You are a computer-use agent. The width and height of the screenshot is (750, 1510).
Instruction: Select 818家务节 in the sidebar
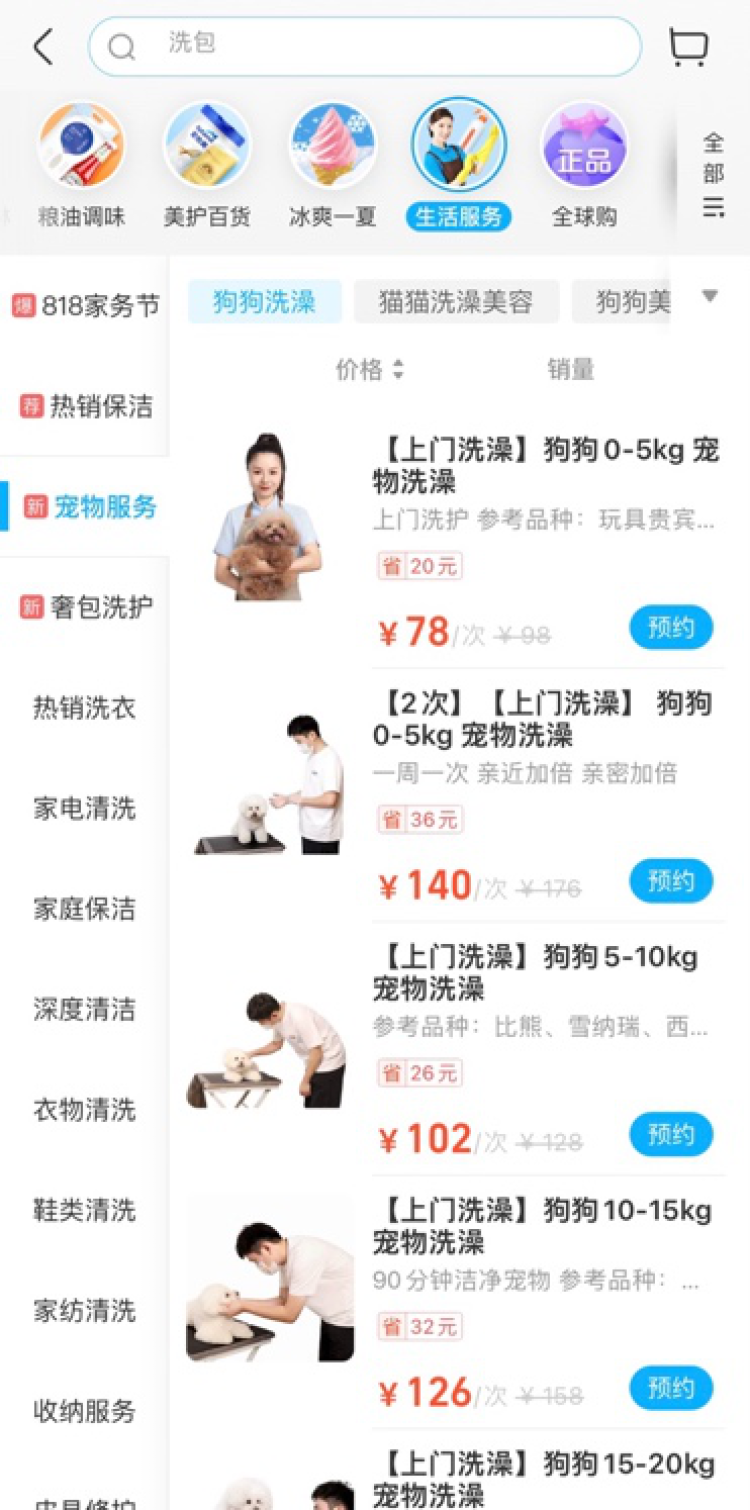pyautogui.click(x=86, y=306)
